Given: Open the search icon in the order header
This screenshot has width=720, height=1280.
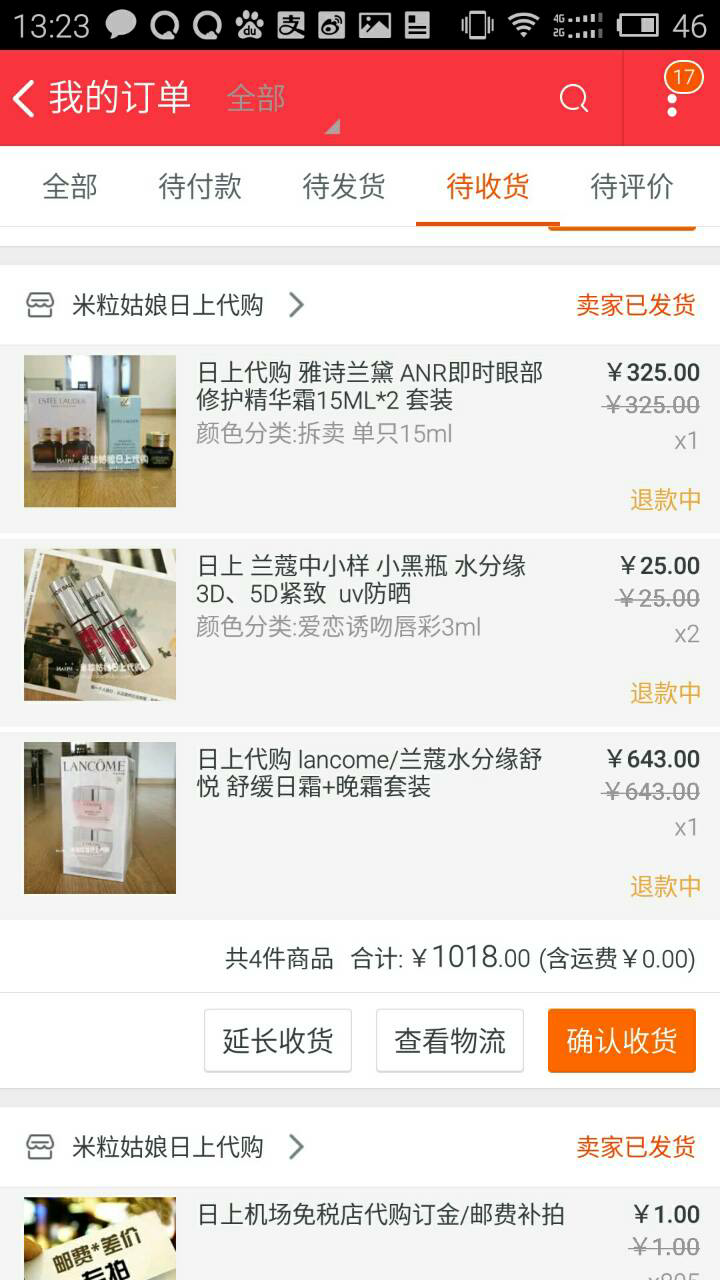Looking at the screenshot, I should [572, 98].
